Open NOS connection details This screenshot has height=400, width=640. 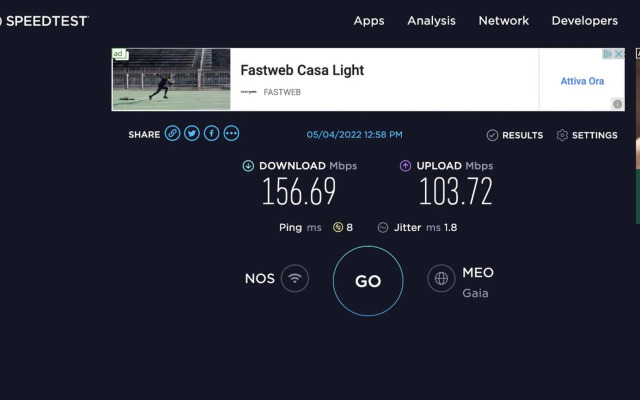[x=294, y=279]
